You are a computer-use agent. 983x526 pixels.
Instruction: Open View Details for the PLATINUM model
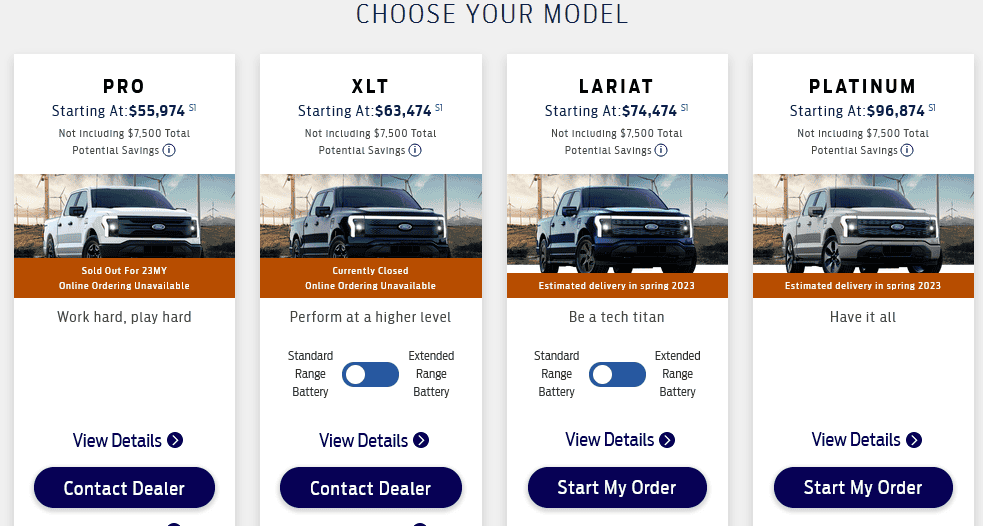pos(865,440)
